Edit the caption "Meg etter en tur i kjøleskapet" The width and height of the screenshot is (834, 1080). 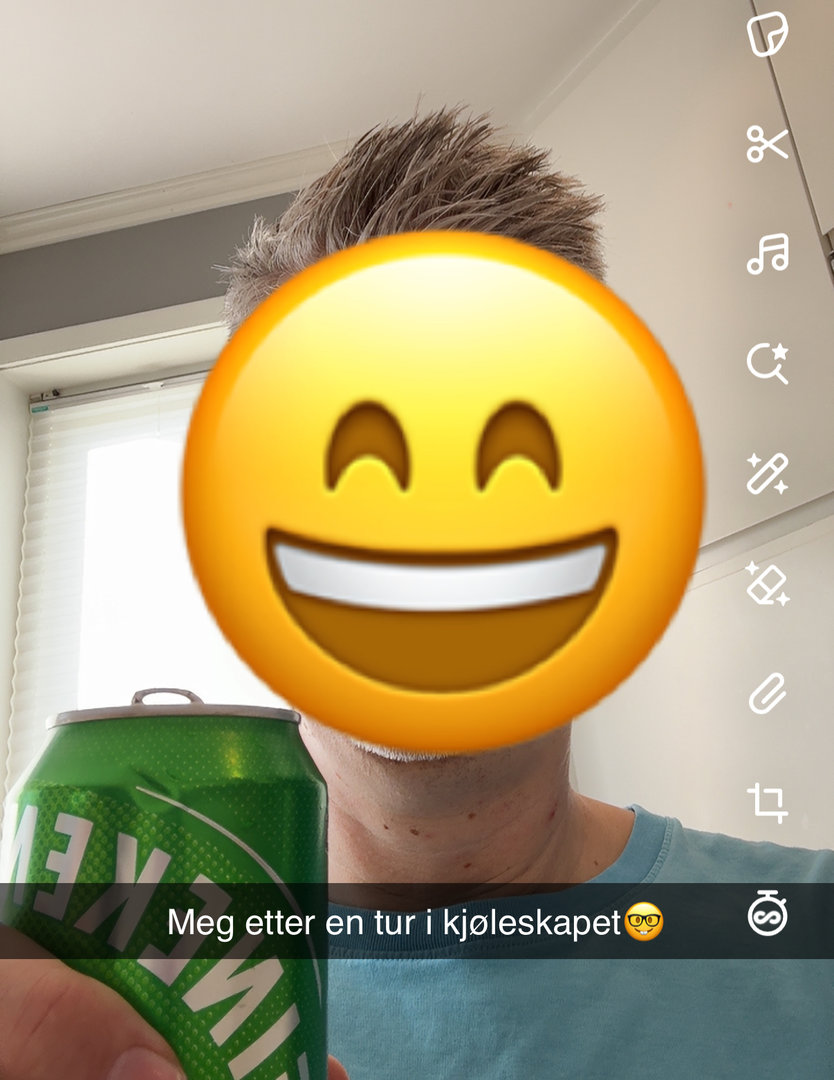[x=395, y=921]
